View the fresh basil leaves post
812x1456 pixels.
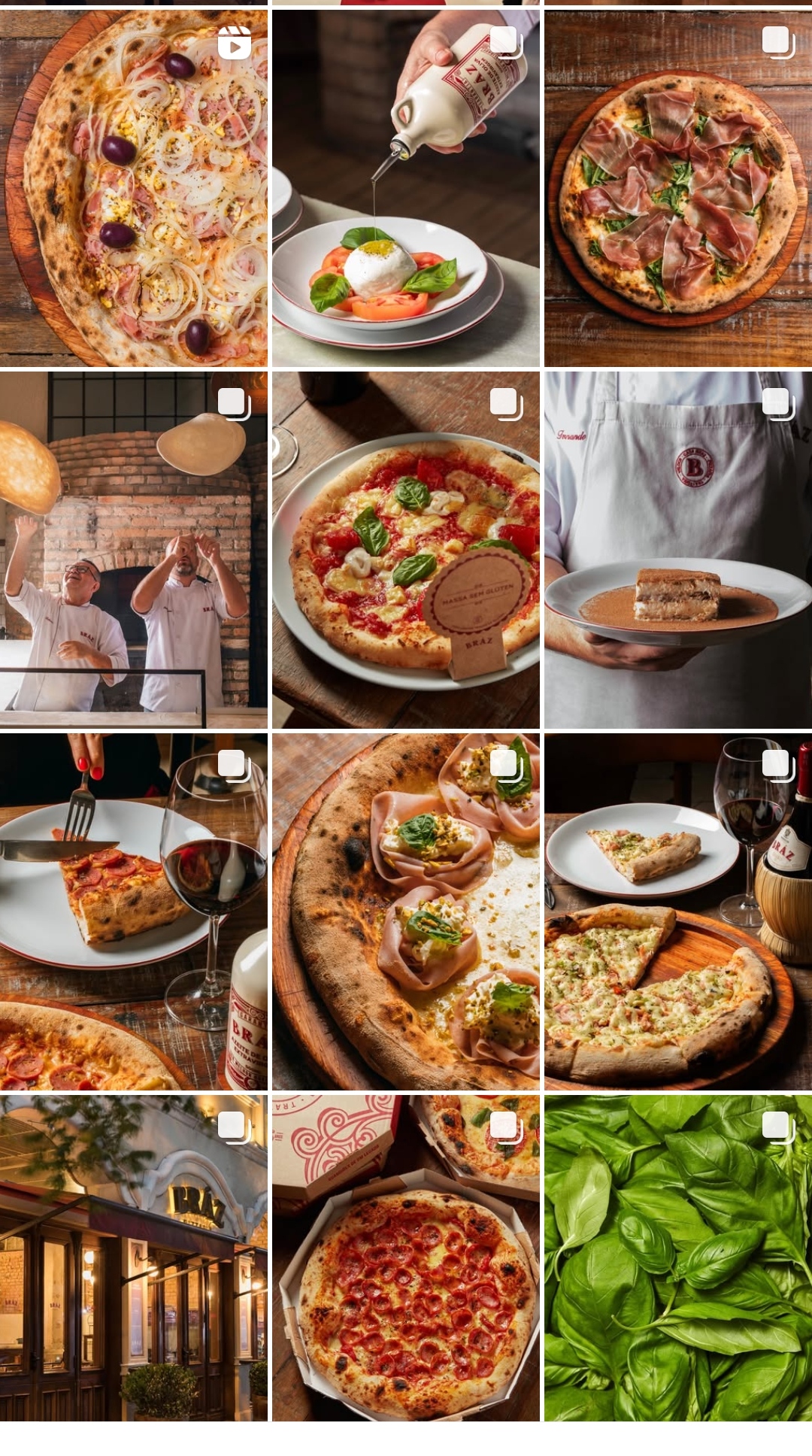[x=677, y=1257]
